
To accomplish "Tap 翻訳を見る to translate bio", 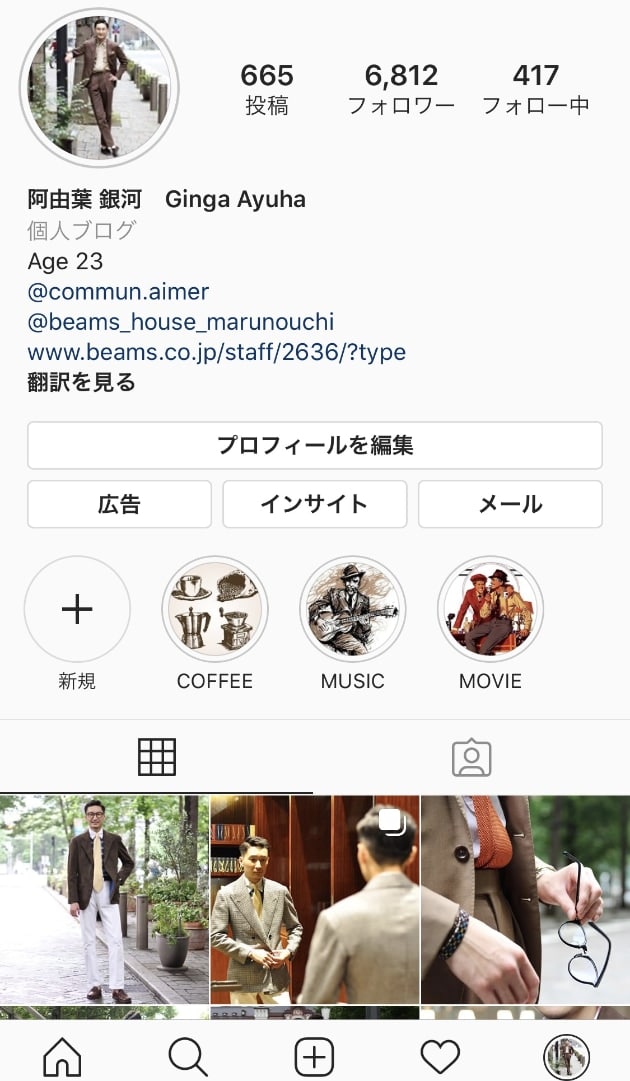I will [x=81, y=382].
